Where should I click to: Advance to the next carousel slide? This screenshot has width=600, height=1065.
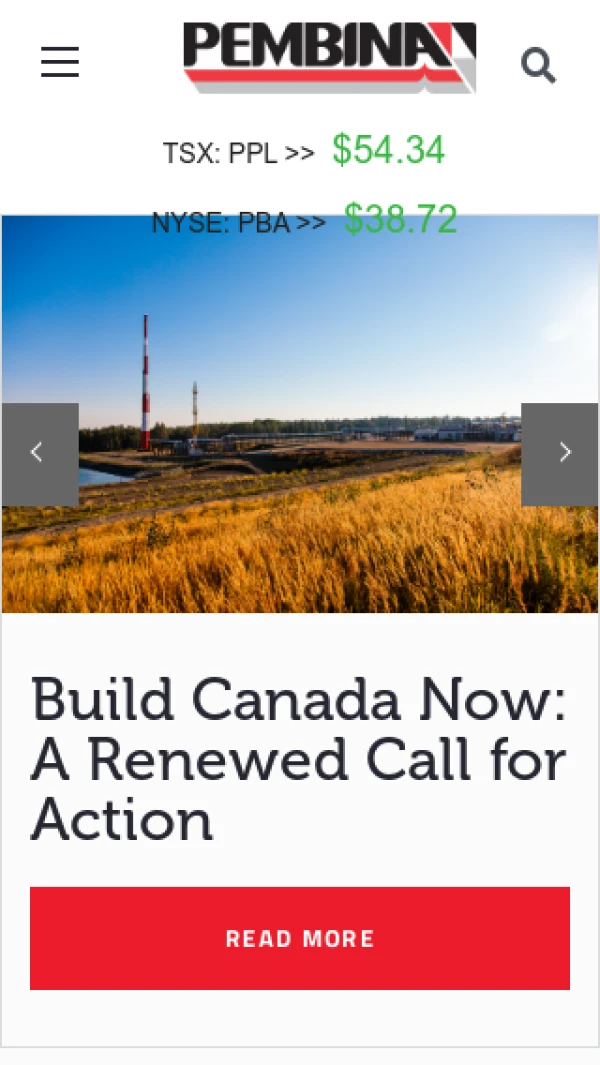coord(561,454)
